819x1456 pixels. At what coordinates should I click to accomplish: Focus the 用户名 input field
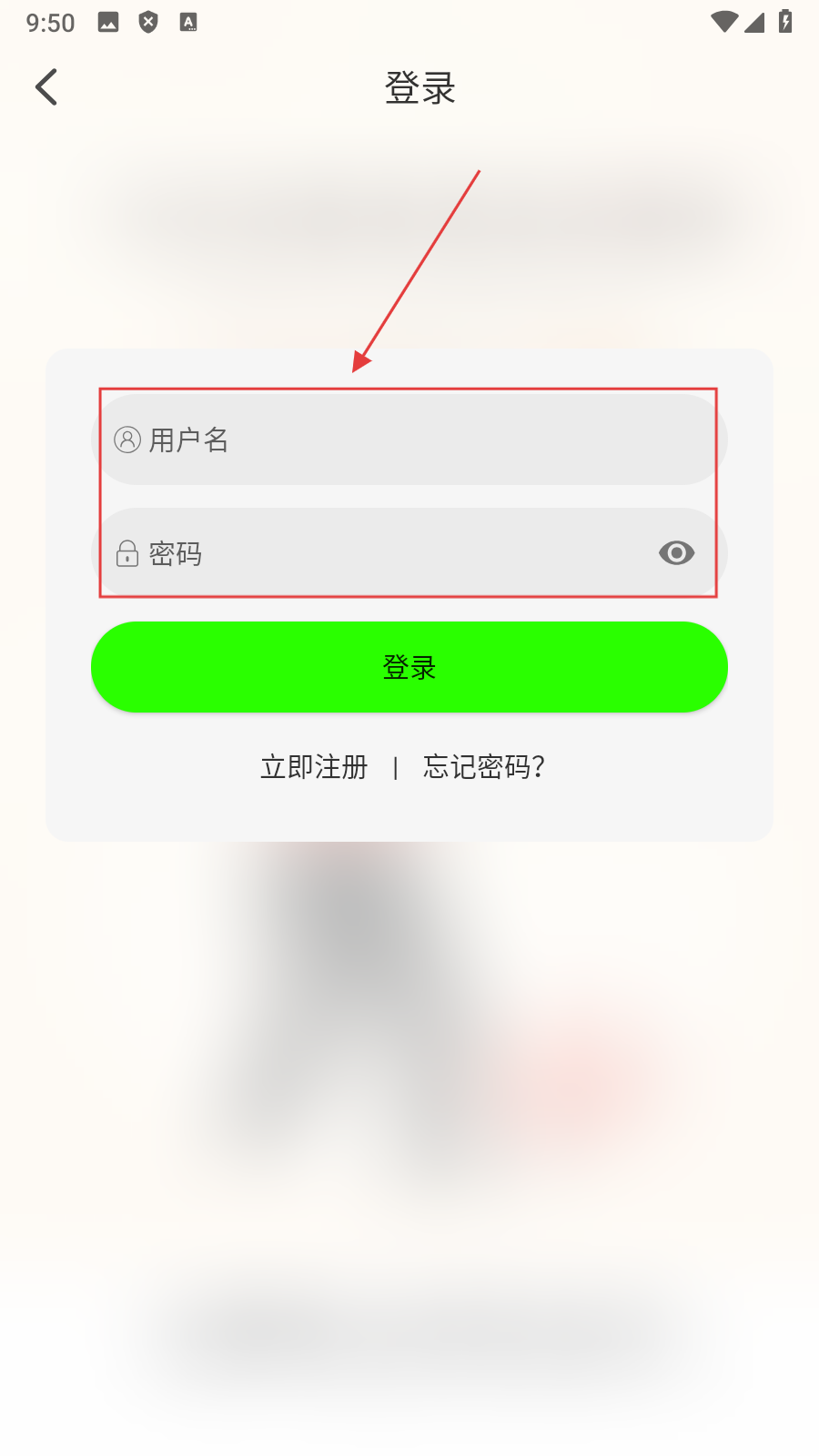point(409,440)
